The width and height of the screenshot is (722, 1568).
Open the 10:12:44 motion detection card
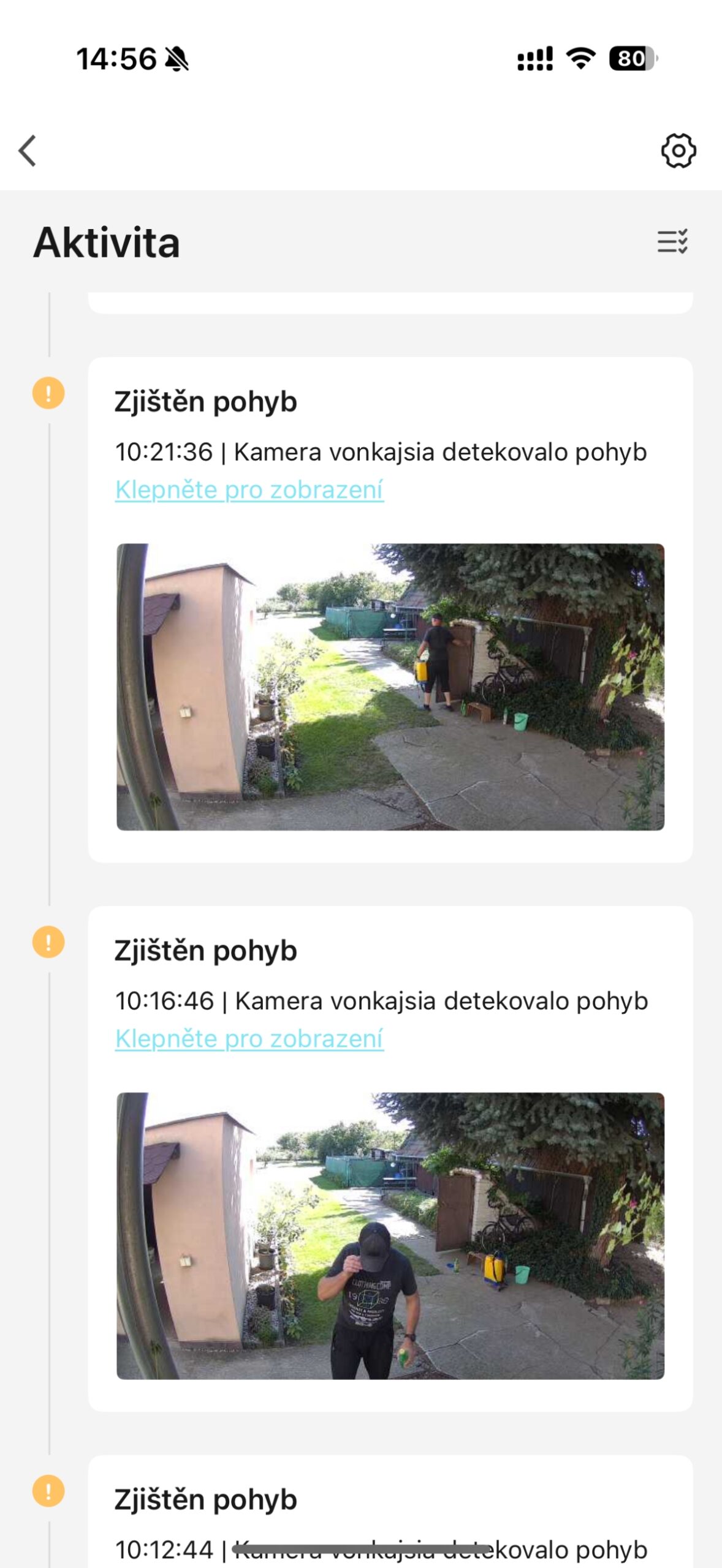pos(390,1513)
